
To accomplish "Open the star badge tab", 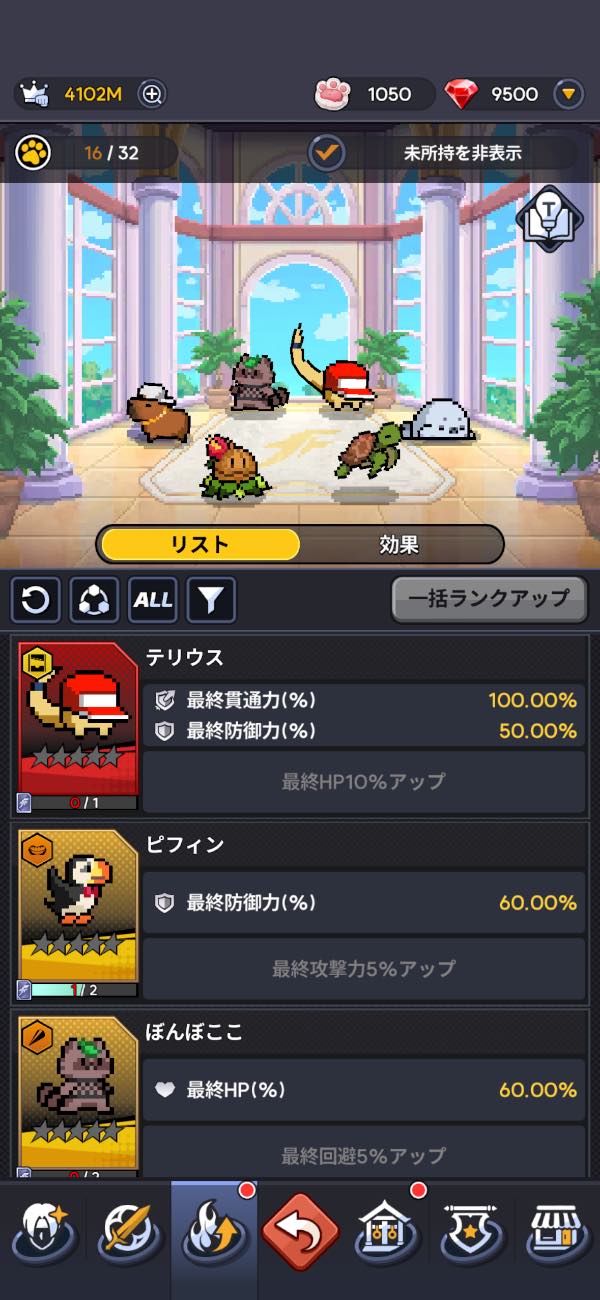I will (x=471, y=1235).
